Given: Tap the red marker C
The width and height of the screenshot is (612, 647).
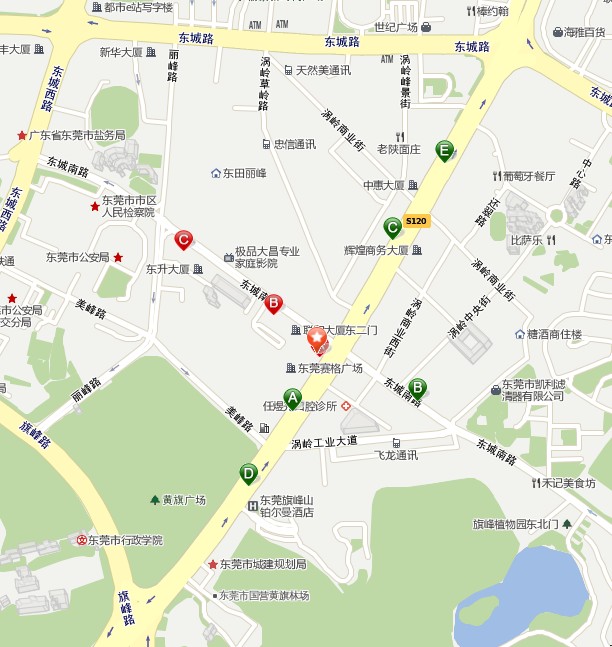Looking at the screenshot, I should [x=183, y=239].
